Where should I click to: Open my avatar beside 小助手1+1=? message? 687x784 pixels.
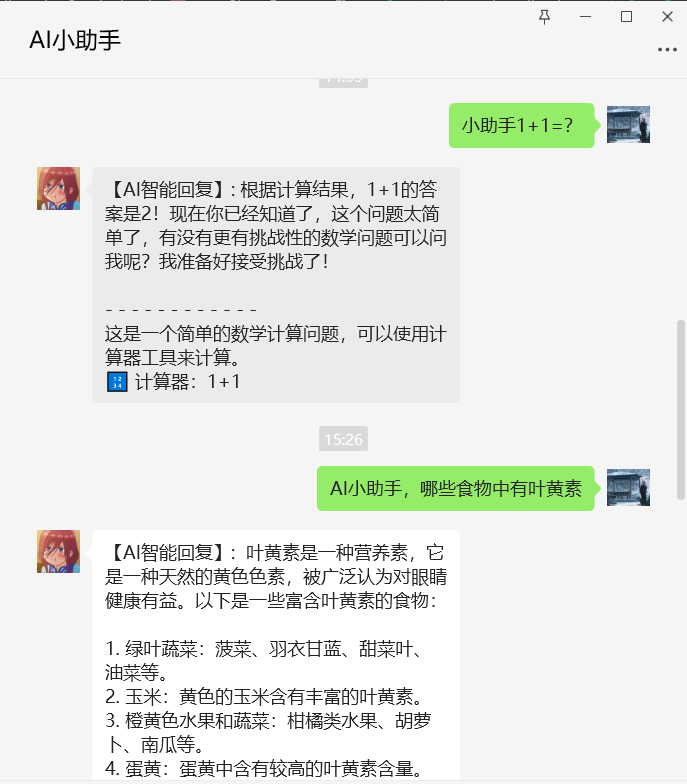[628, 125]
